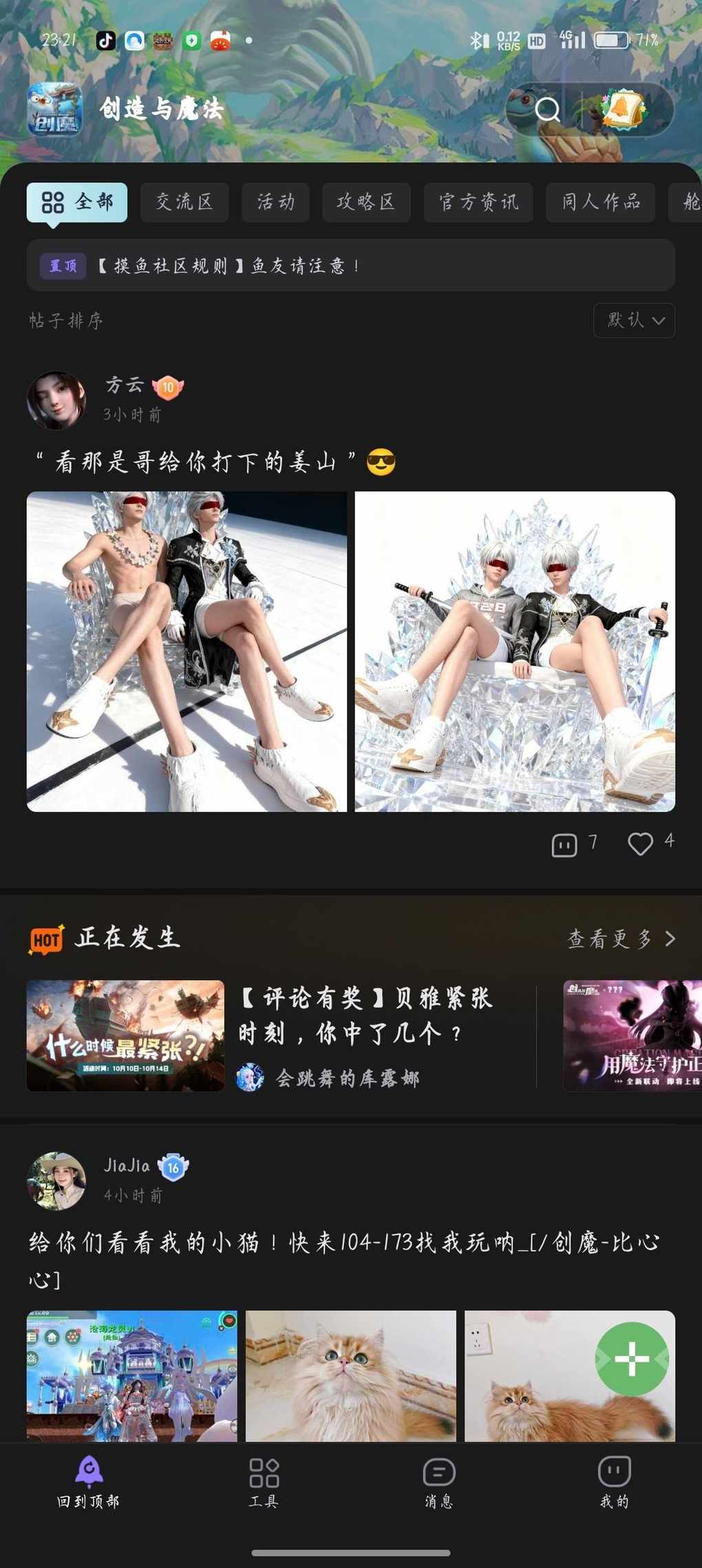Screen dimensions: 702x1568
Task: Go to the 消息 tab
Action: tap(438, 1483)
